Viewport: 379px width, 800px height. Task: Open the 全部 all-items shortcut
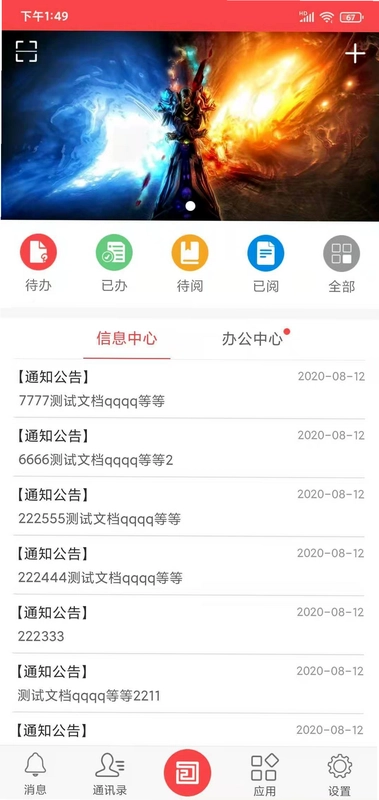(x=341, y=263)
